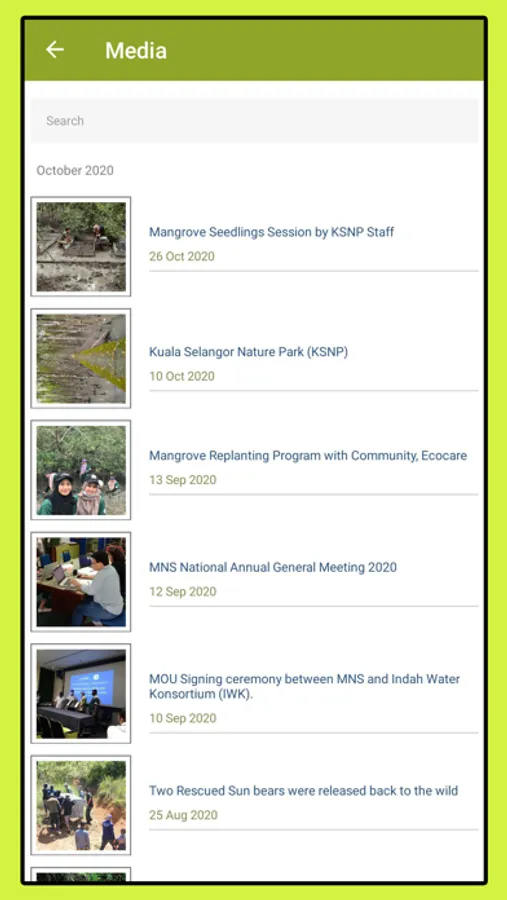Viewport: 507px width, 900px height.
Task: Tap the Search field
Action: click(254, 121)
